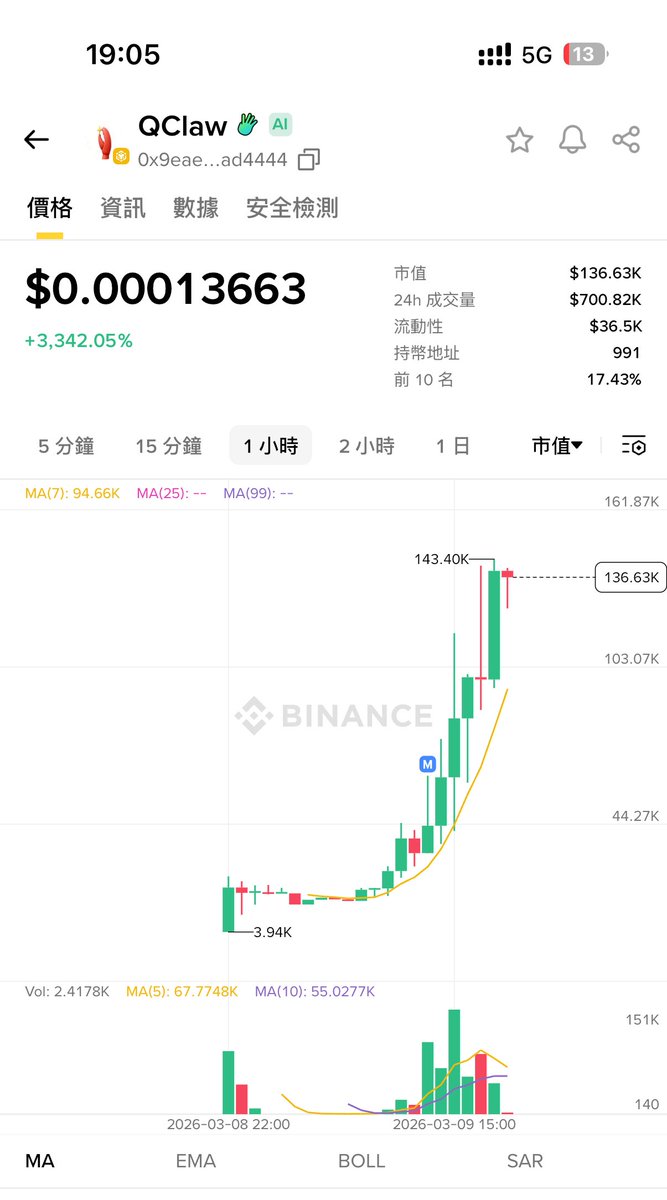Expand the 市值 dropdown
This screenshot has height=1200, width=667.
[x=557, y=446]
